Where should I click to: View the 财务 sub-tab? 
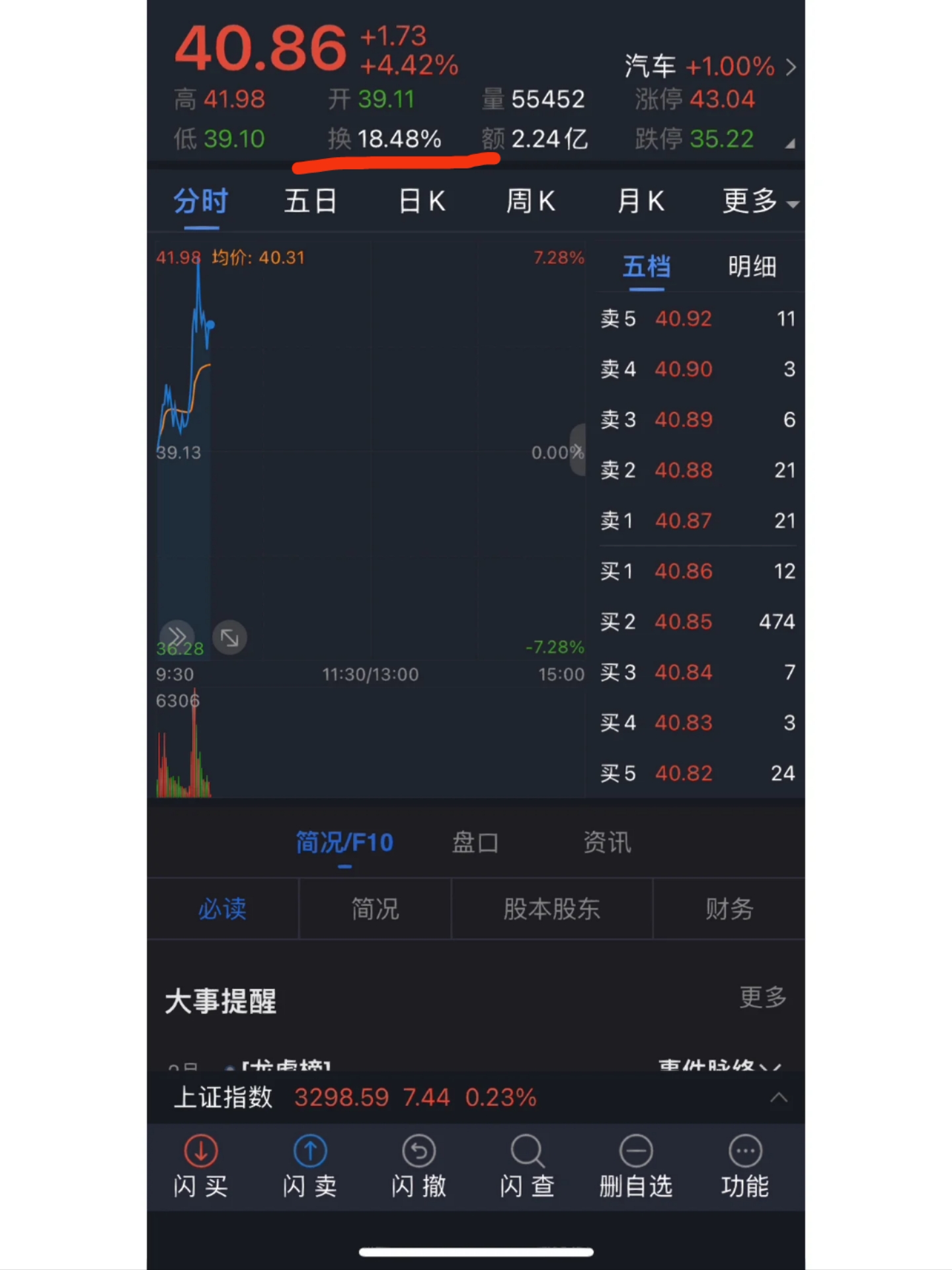729,909
